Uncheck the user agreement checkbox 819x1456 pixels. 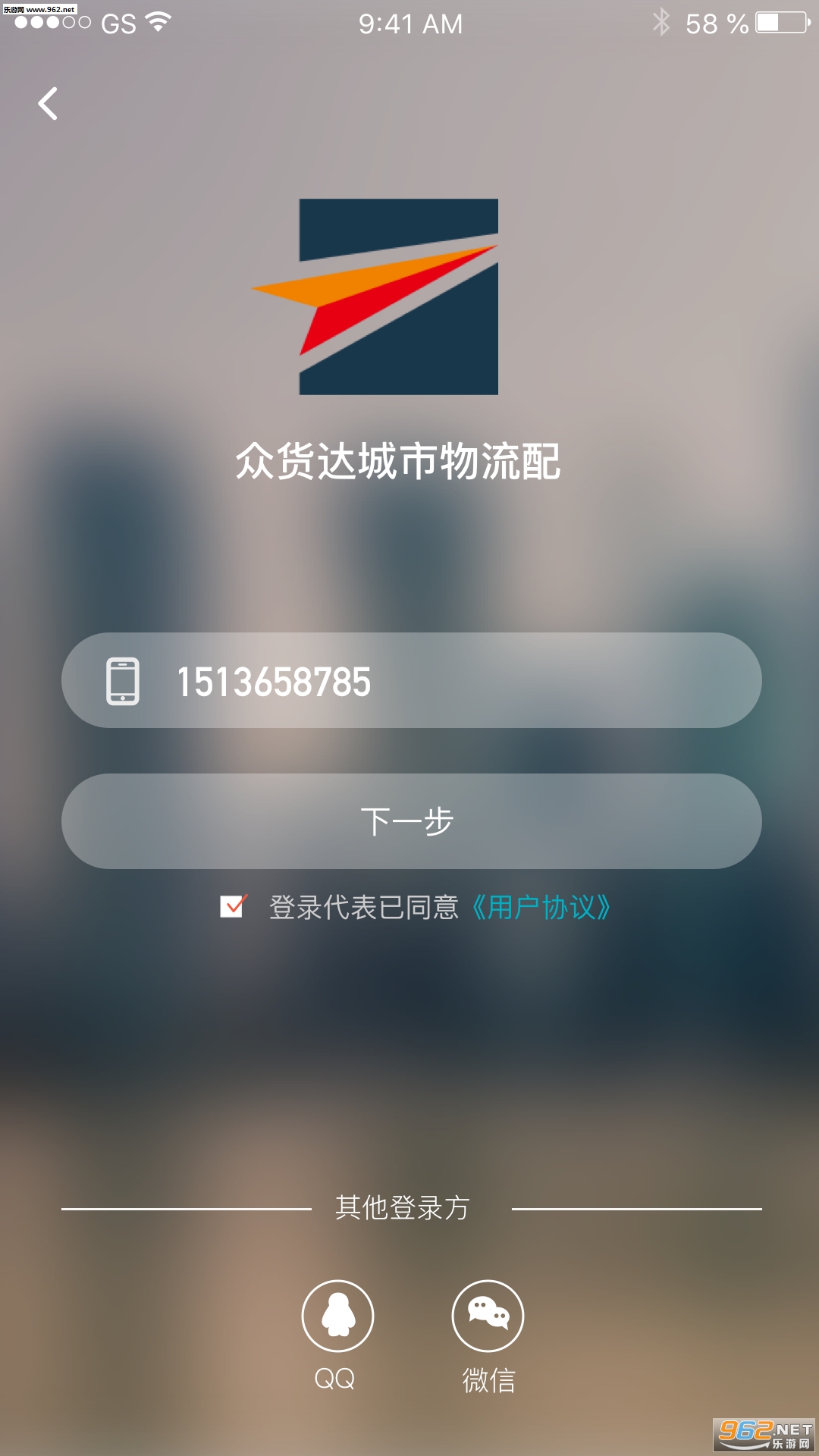coord(233,906)
